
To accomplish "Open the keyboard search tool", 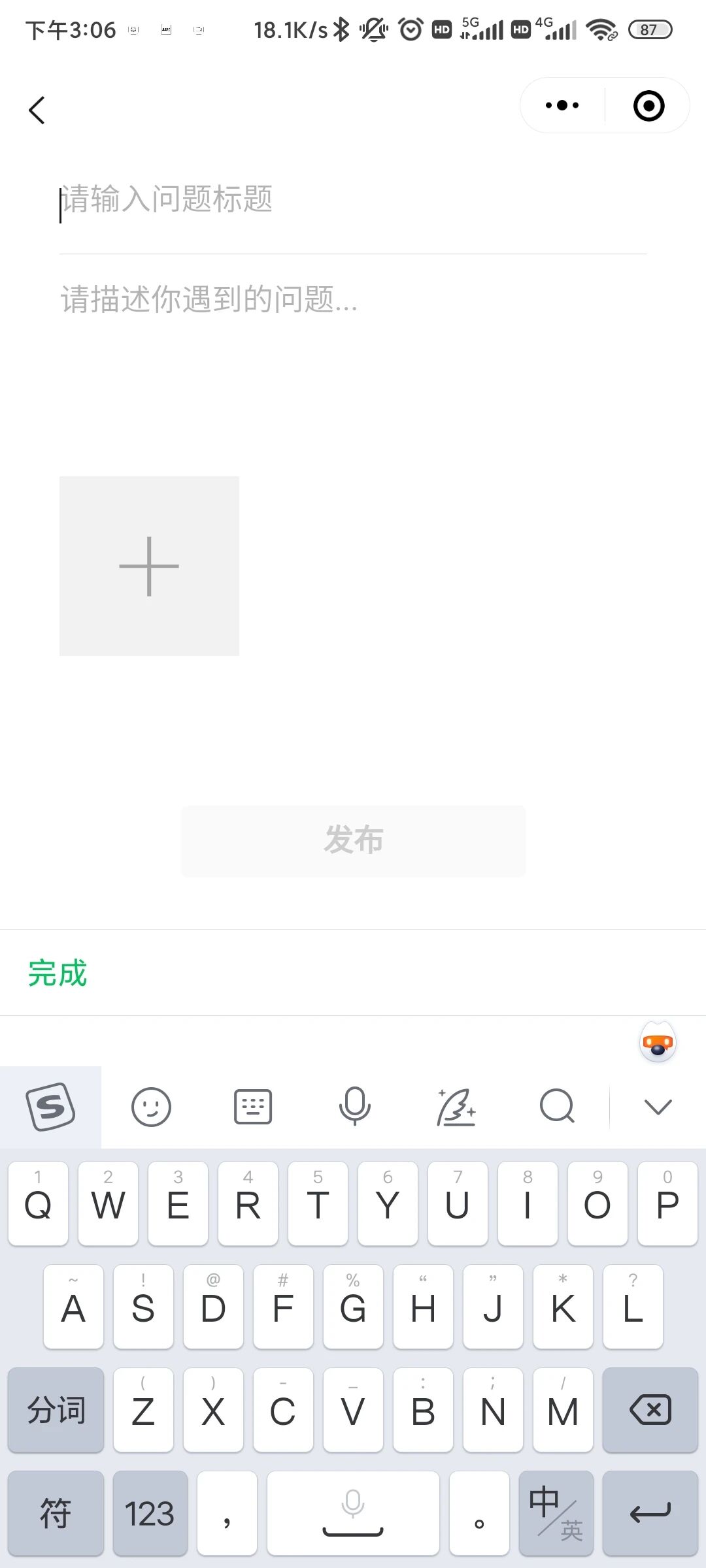I will (557, 1107).
